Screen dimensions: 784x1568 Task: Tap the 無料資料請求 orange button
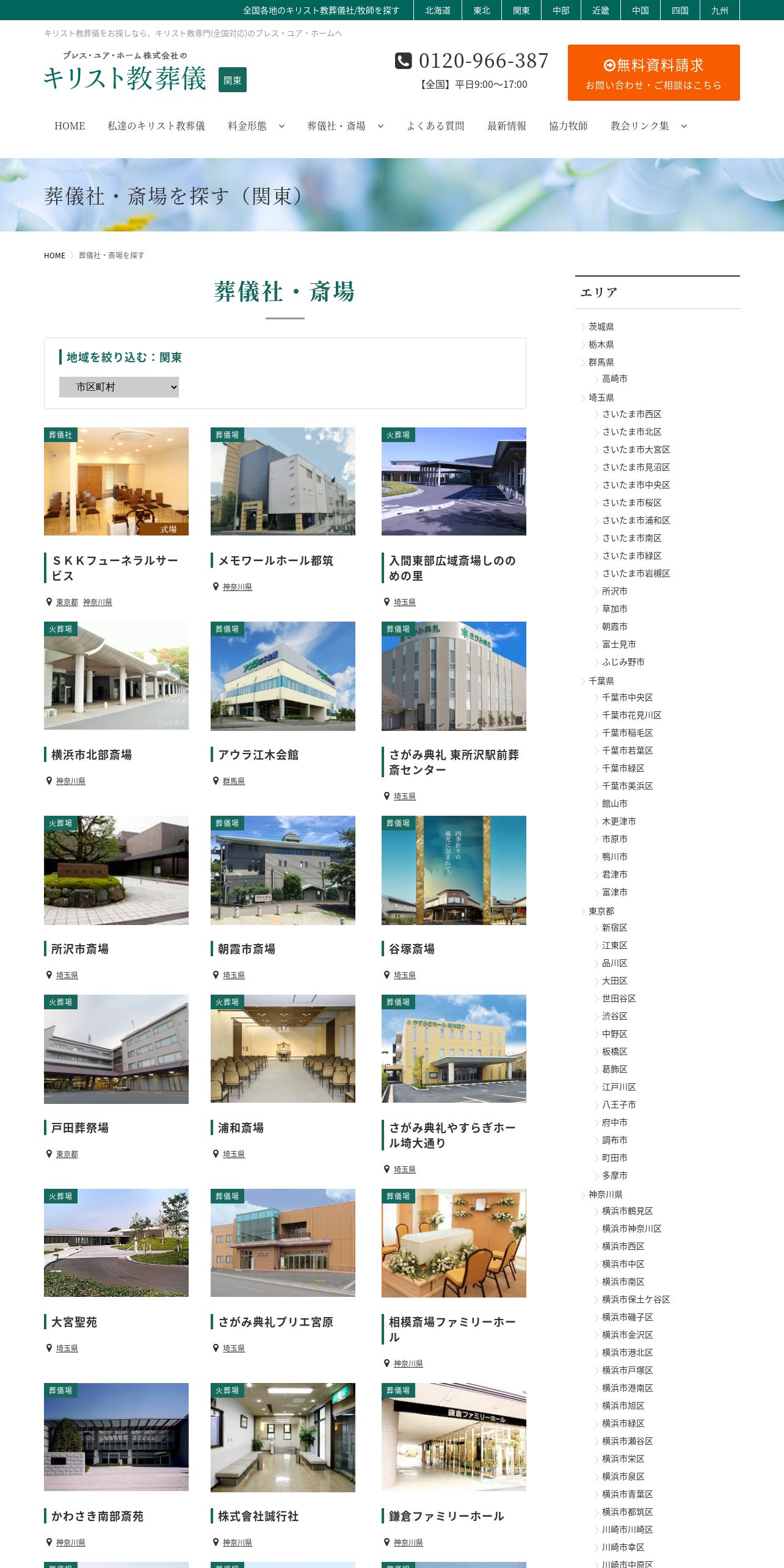click(x=653, y=73)
